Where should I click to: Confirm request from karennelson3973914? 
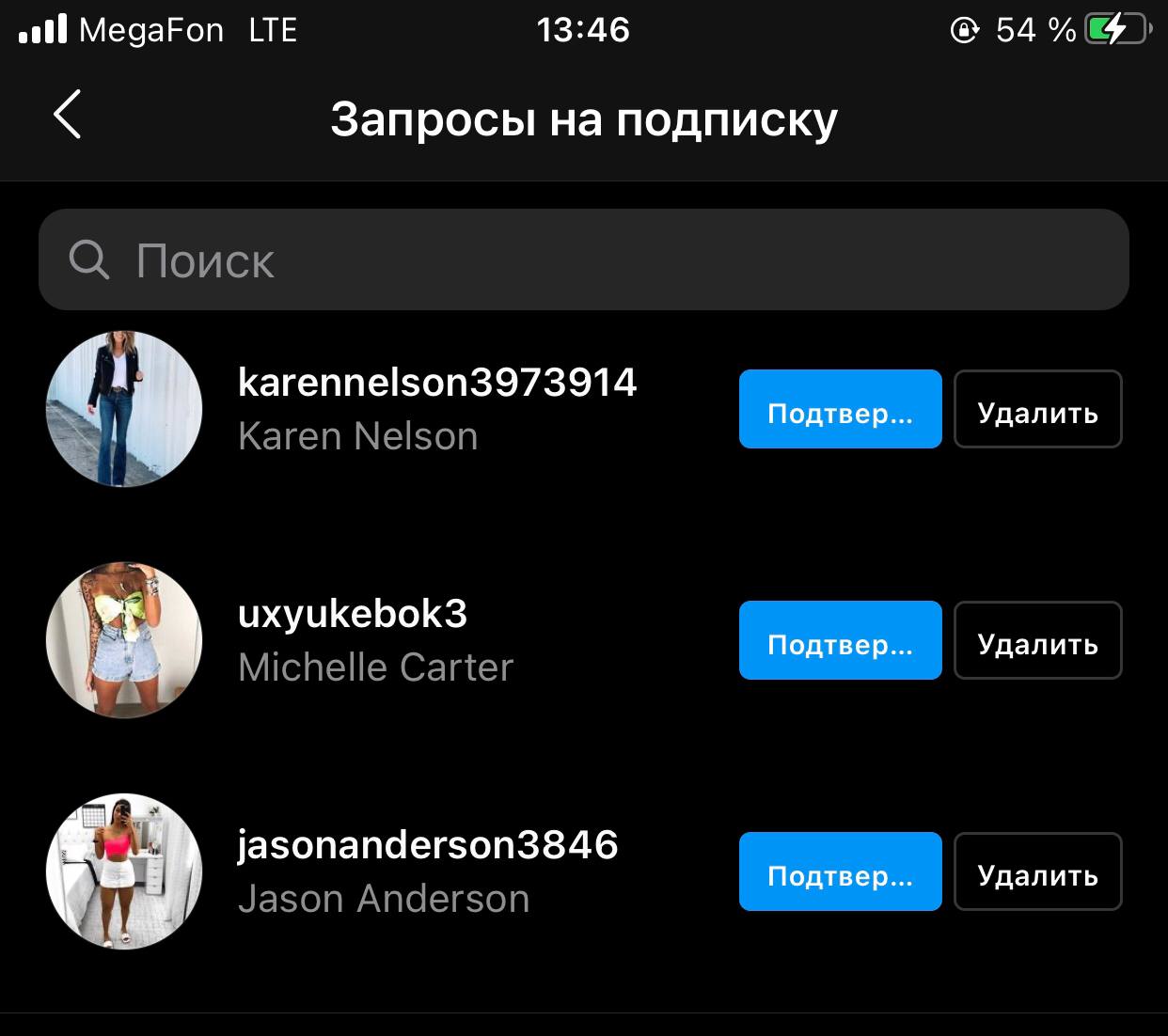(840, 409)
